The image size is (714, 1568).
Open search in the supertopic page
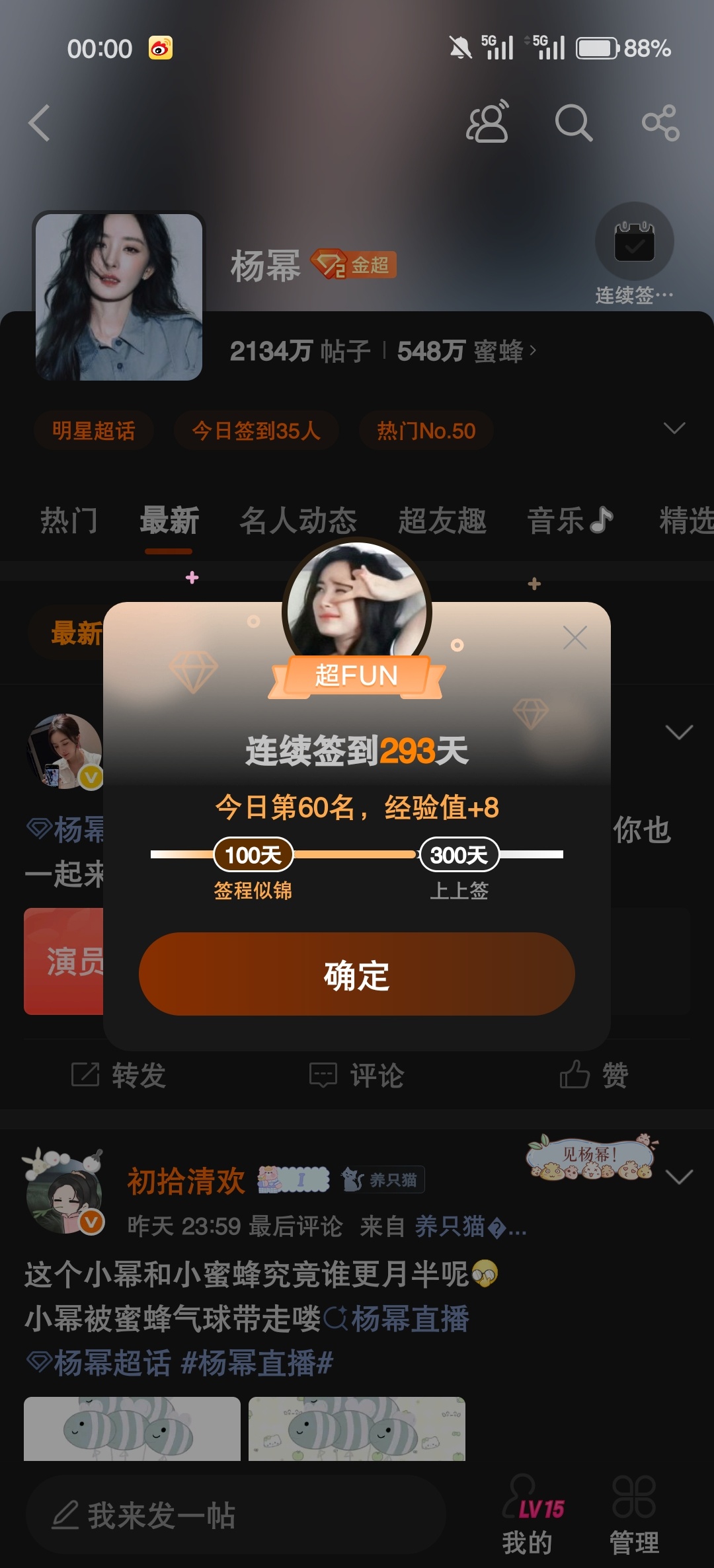[x=573, y=123]
